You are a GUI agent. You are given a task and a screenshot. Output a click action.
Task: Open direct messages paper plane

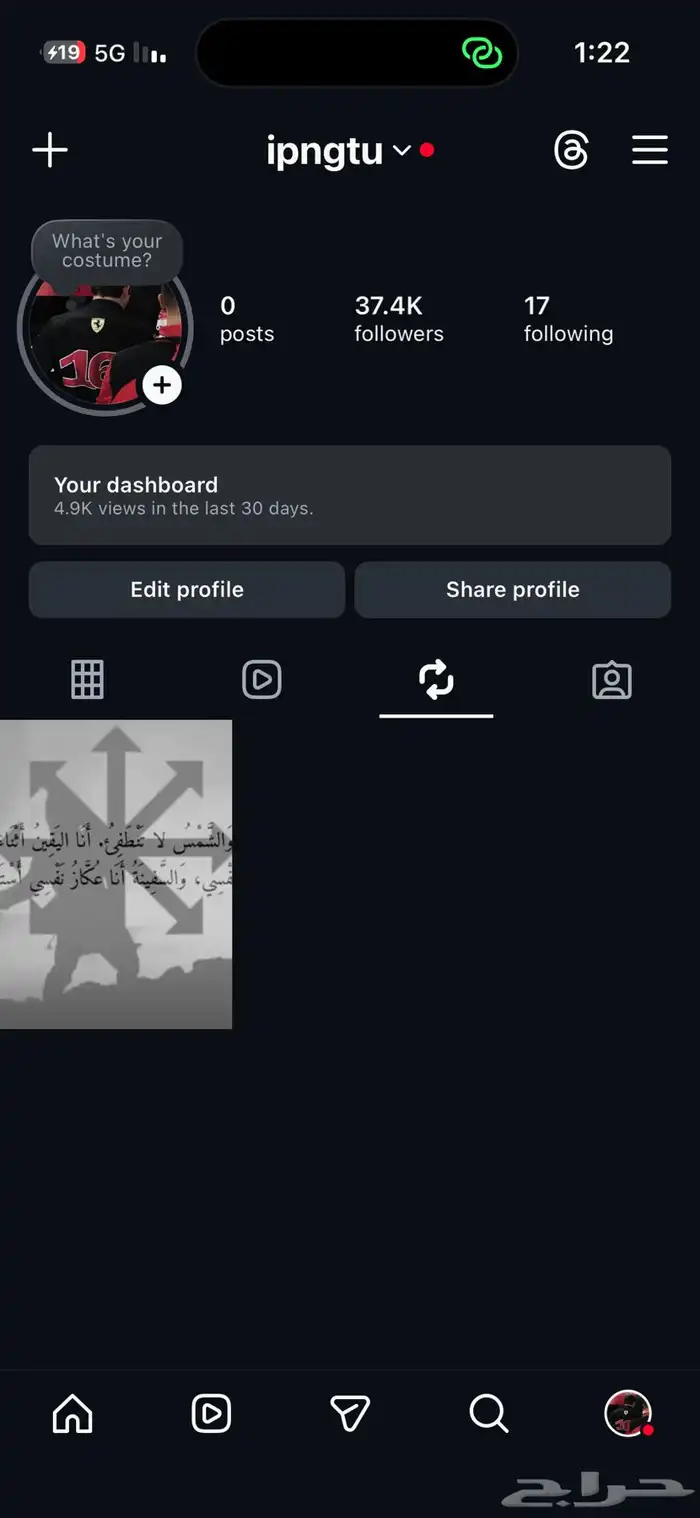click(350, 1414)
